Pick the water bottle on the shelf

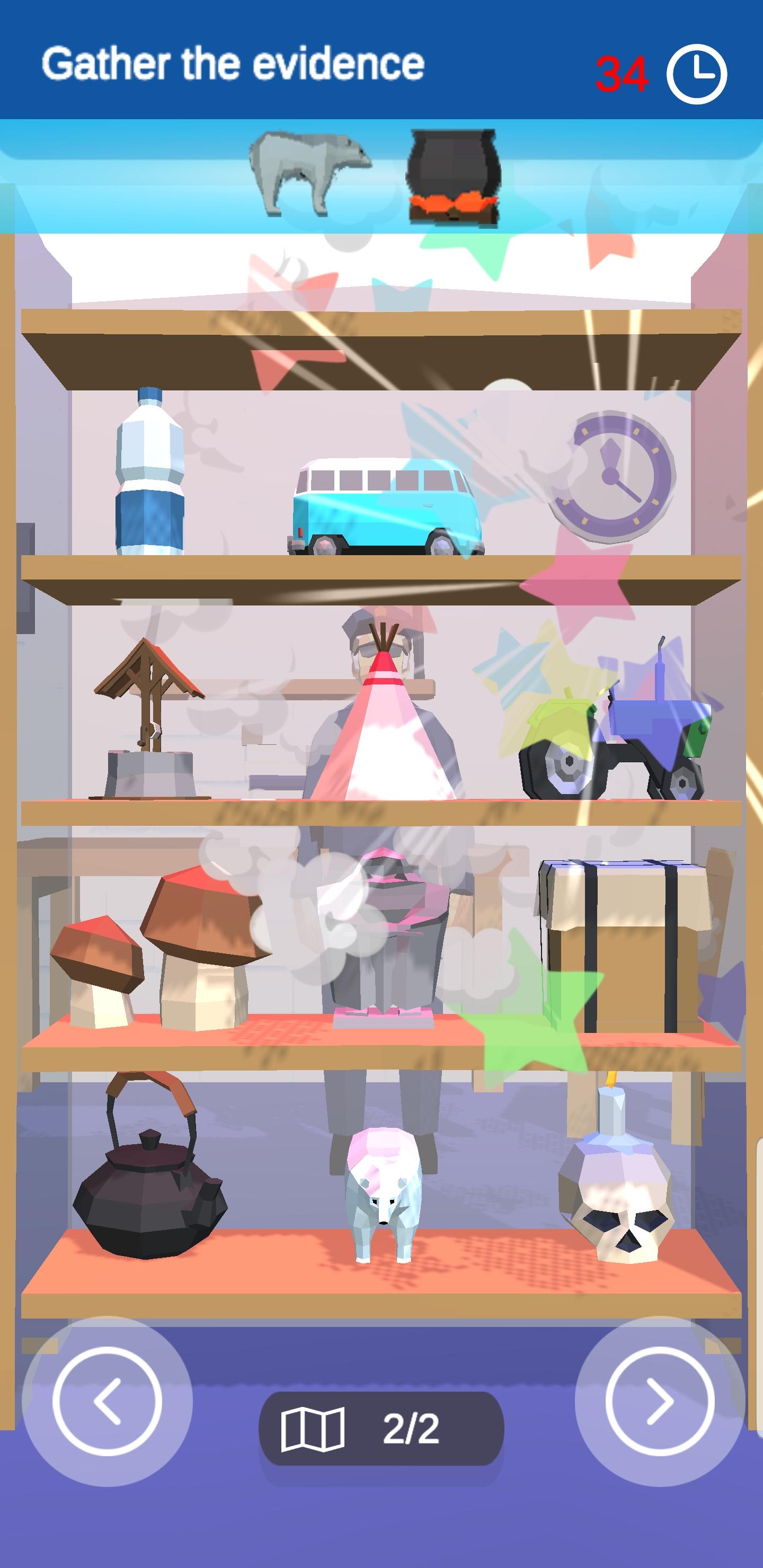(150, 475)
